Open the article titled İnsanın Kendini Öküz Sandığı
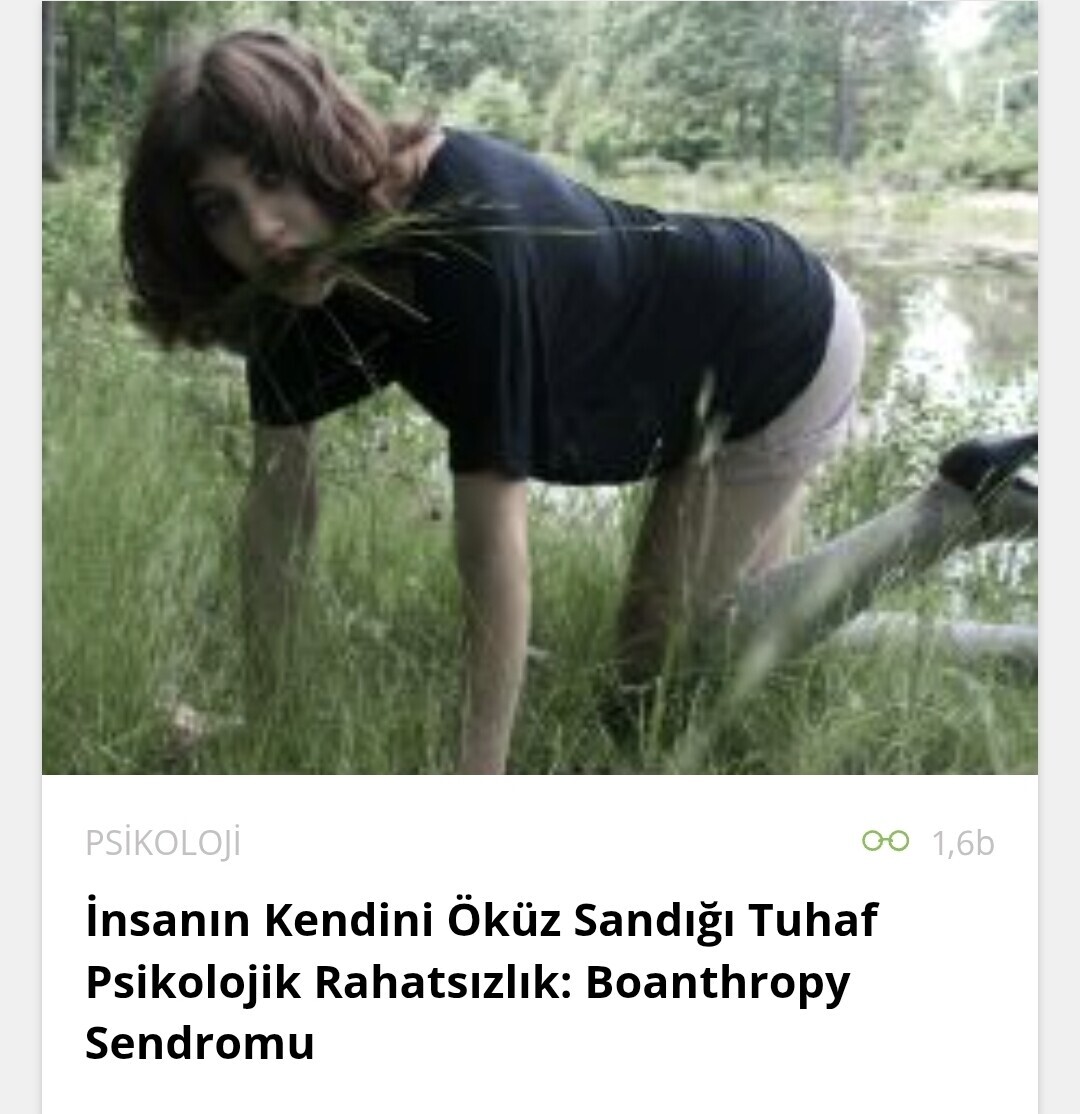 click(481, 981)
